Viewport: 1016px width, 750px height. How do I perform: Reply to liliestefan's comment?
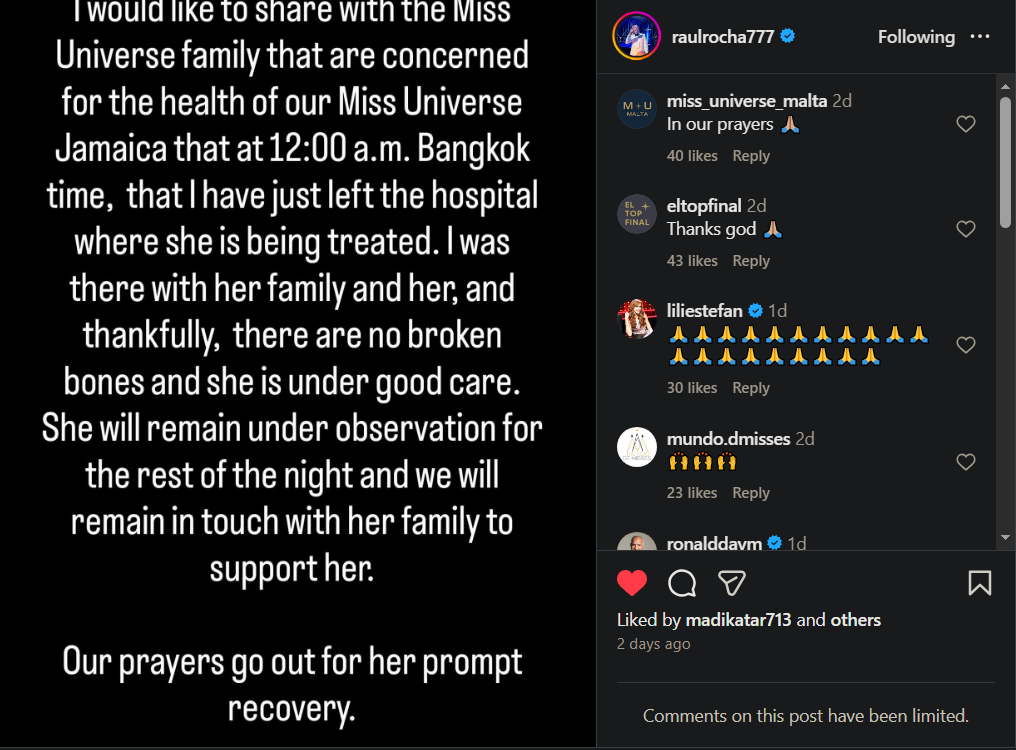[750, 388]
